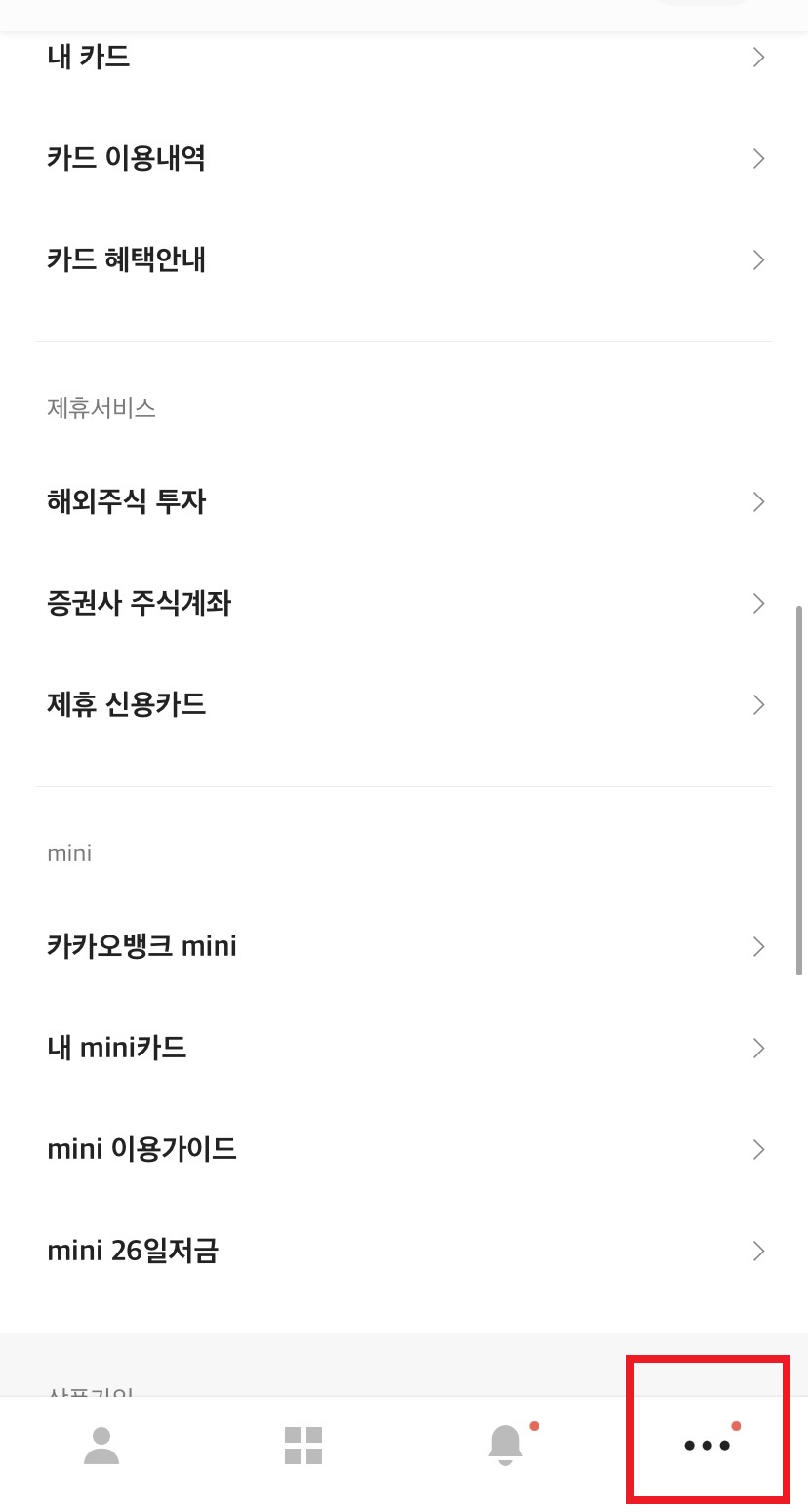This screenshot has width=808, height=1512.
Task: Expand the chevron next to 내 mini카드
Action: [x=758, y=1048]
